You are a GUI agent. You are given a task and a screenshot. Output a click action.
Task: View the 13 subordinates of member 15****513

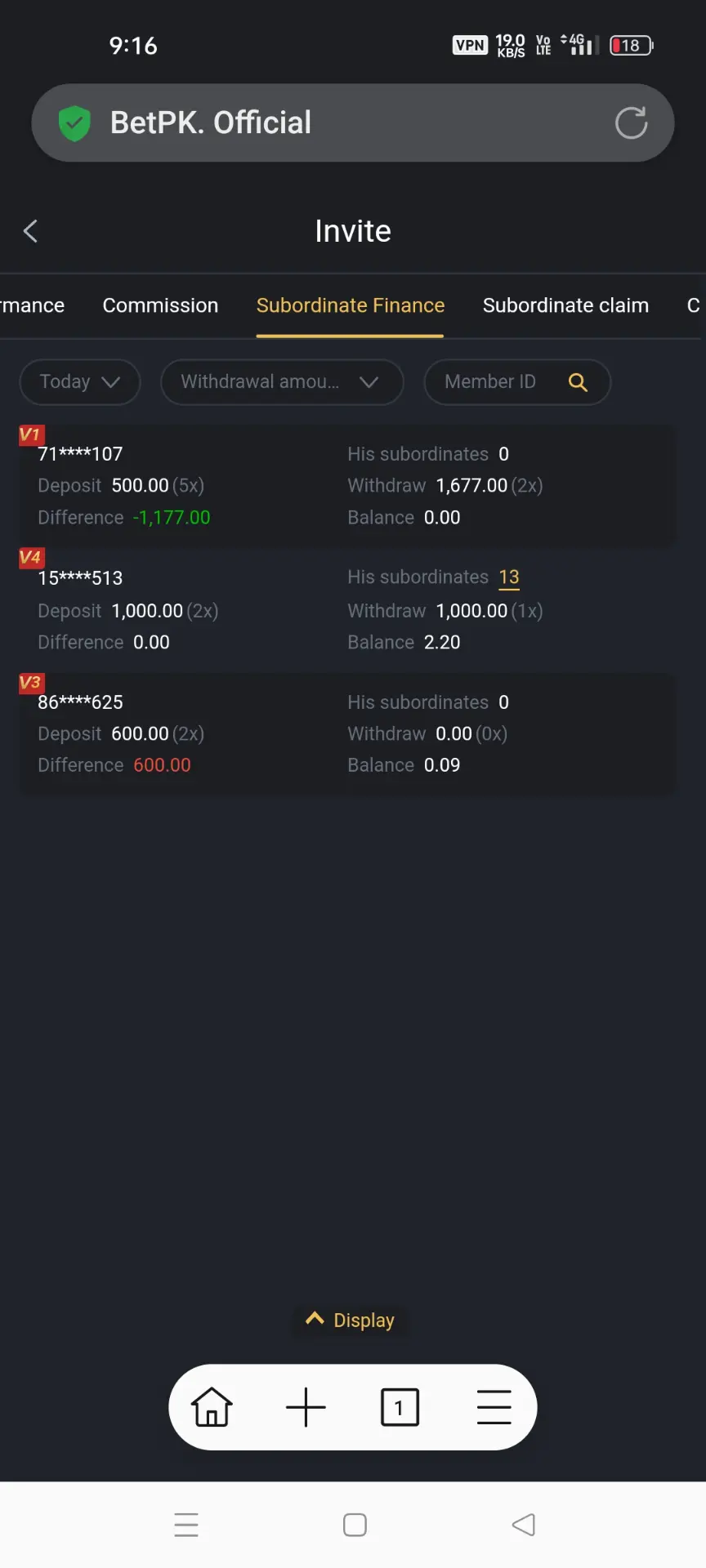509,577
